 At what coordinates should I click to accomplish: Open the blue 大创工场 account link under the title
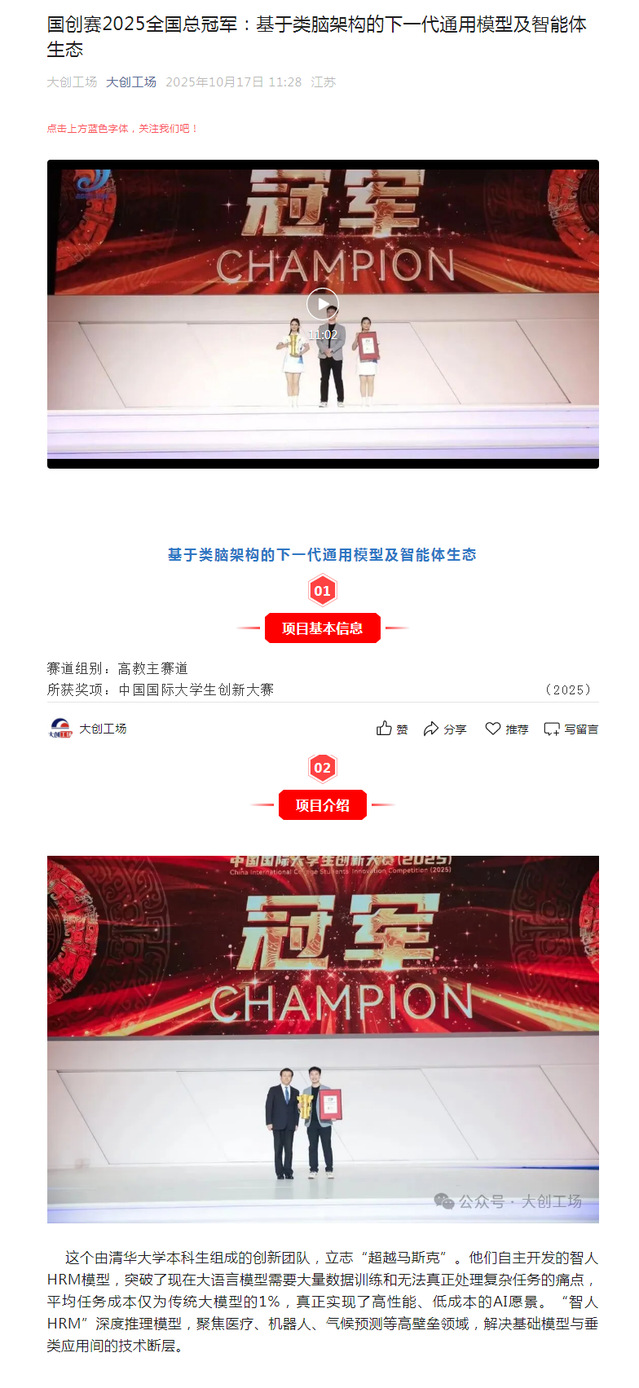click(131, 82)
